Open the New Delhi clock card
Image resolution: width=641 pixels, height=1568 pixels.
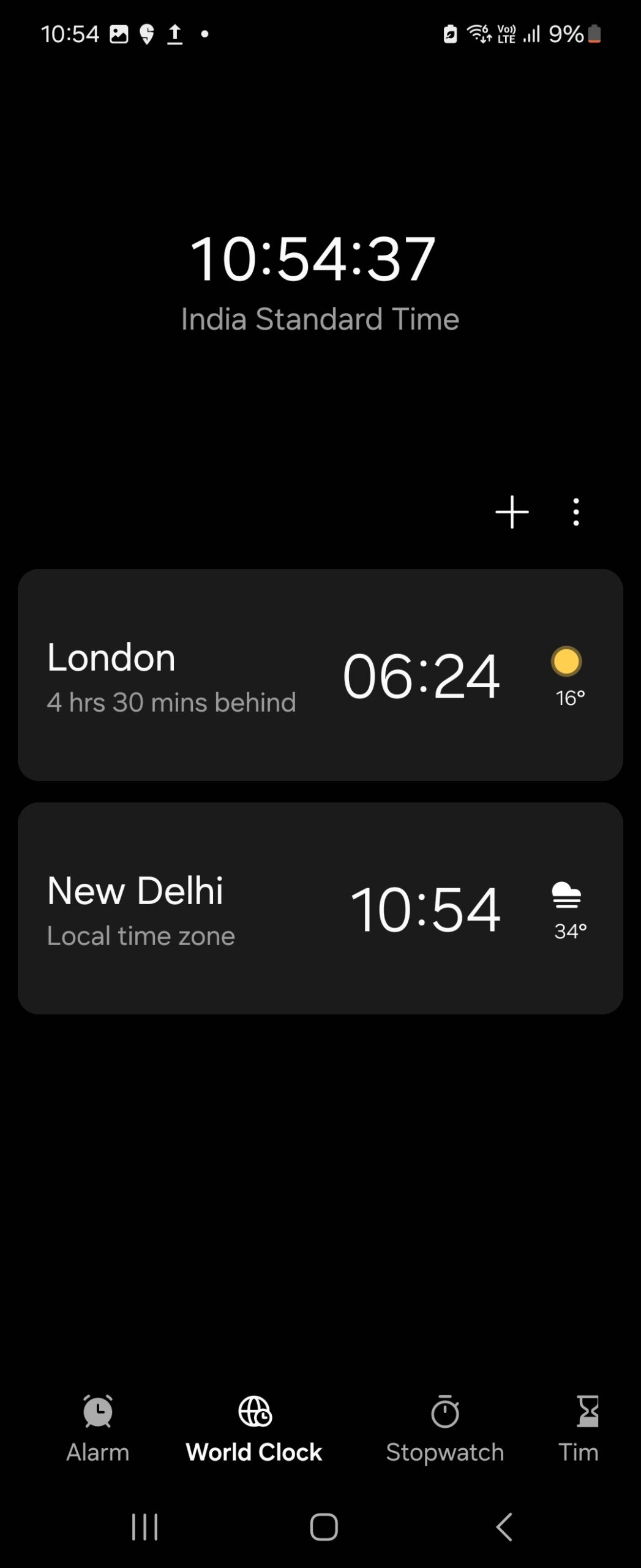point(320,908)
